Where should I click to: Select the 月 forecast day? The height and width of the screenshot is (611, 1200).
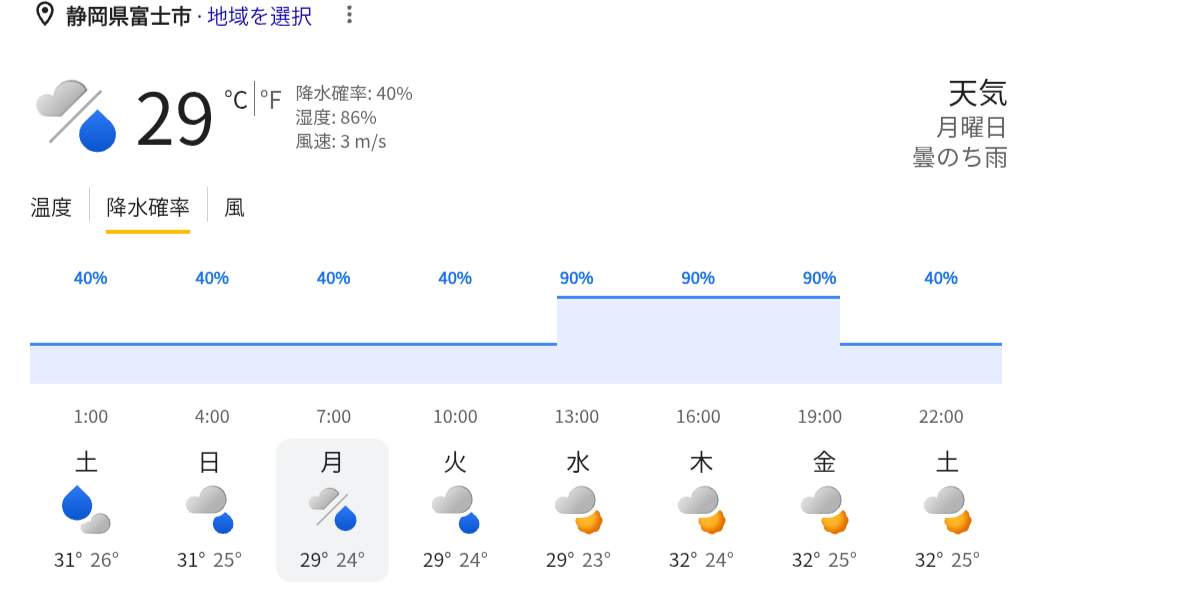tap(332, 510)
